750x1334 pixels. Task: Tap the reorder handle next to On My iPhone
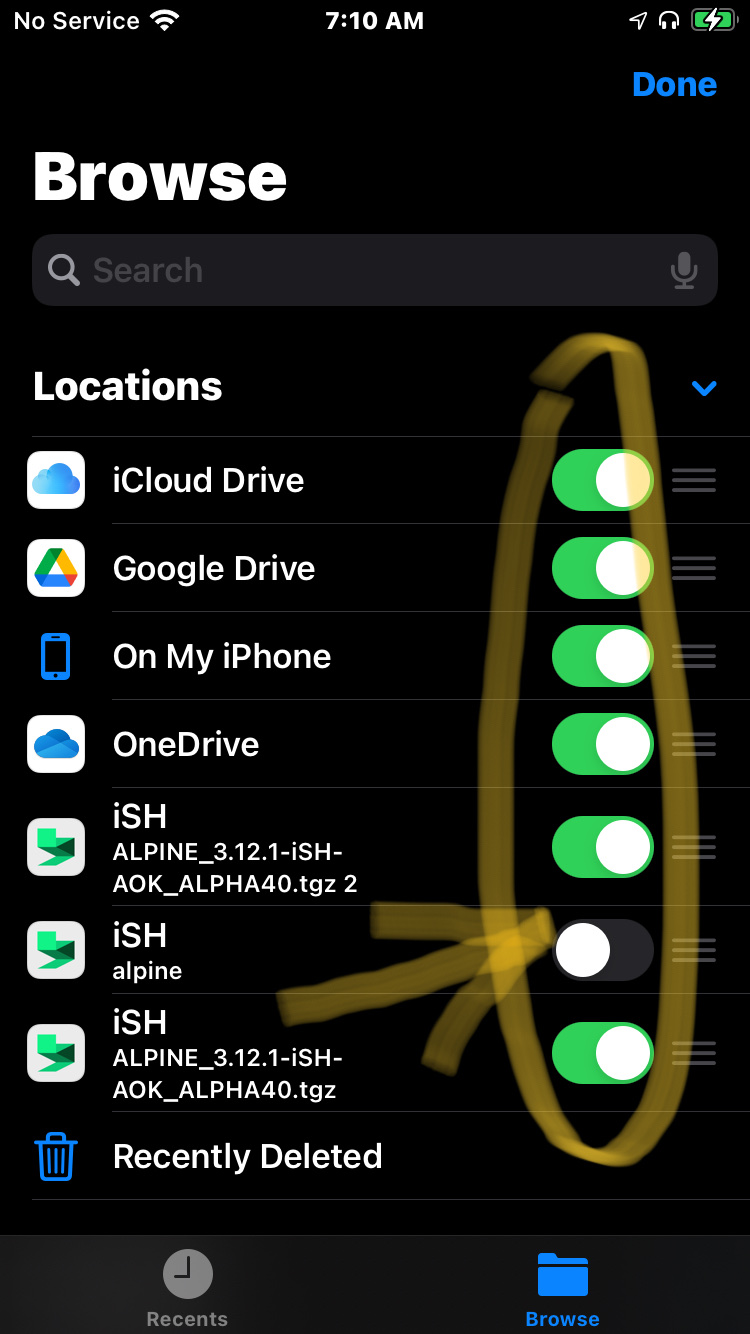(693, 656)
